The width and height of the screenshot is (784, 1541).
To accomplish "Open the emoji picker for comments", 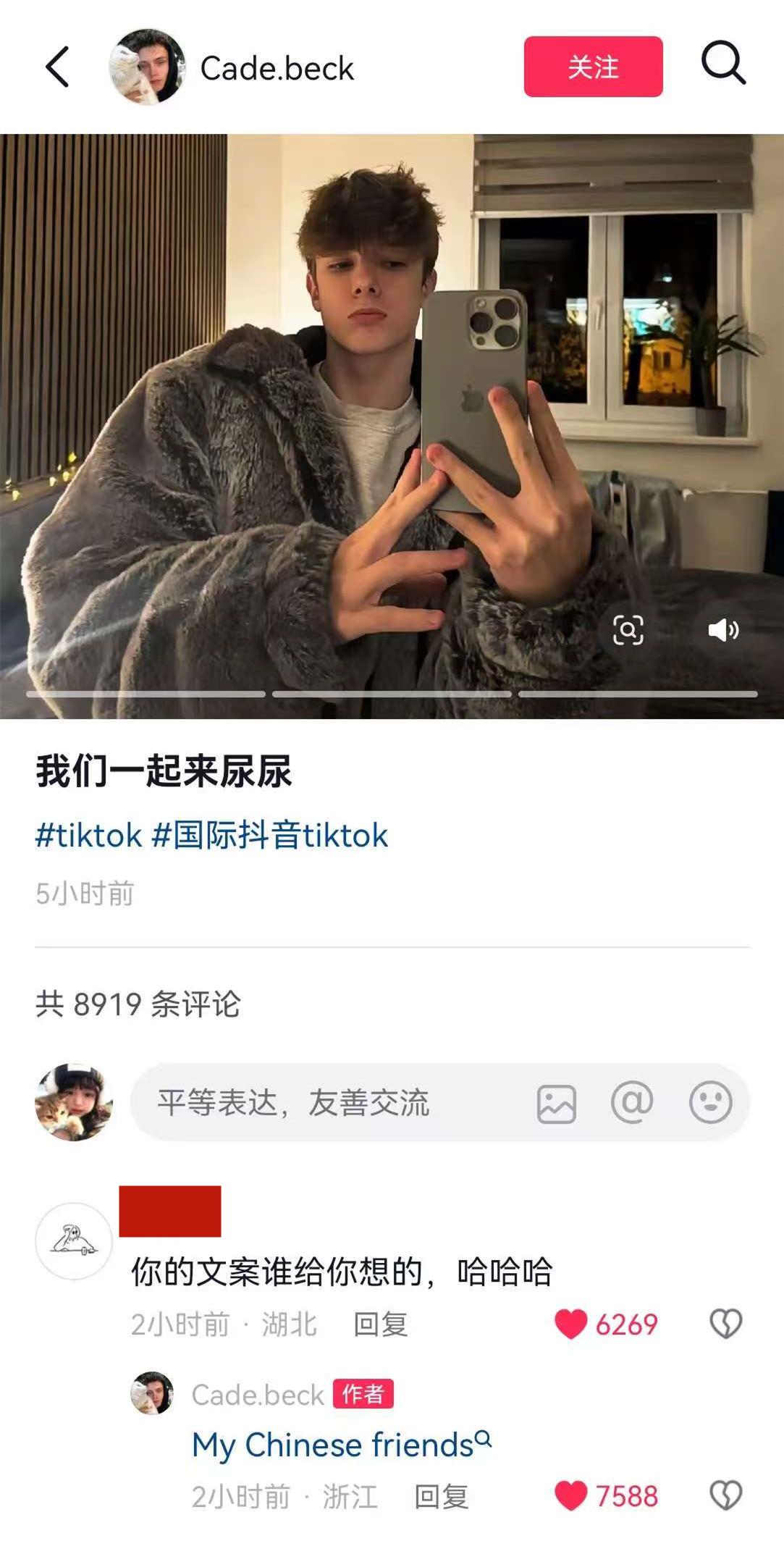I will (710, 1103).
